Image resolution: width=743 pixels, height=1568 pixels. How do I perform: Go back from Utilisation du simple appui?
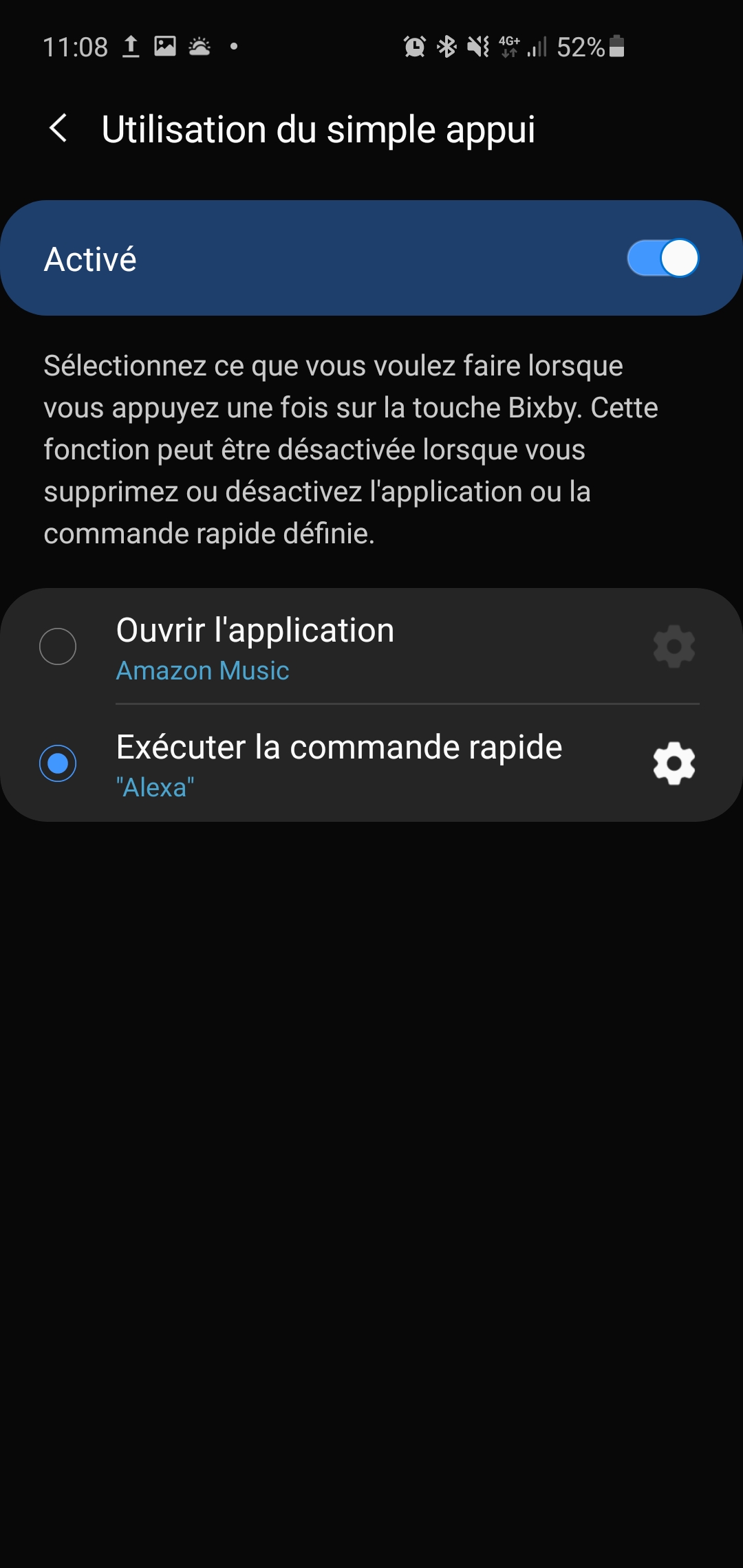pyautogui.click(x=59, y=129)
